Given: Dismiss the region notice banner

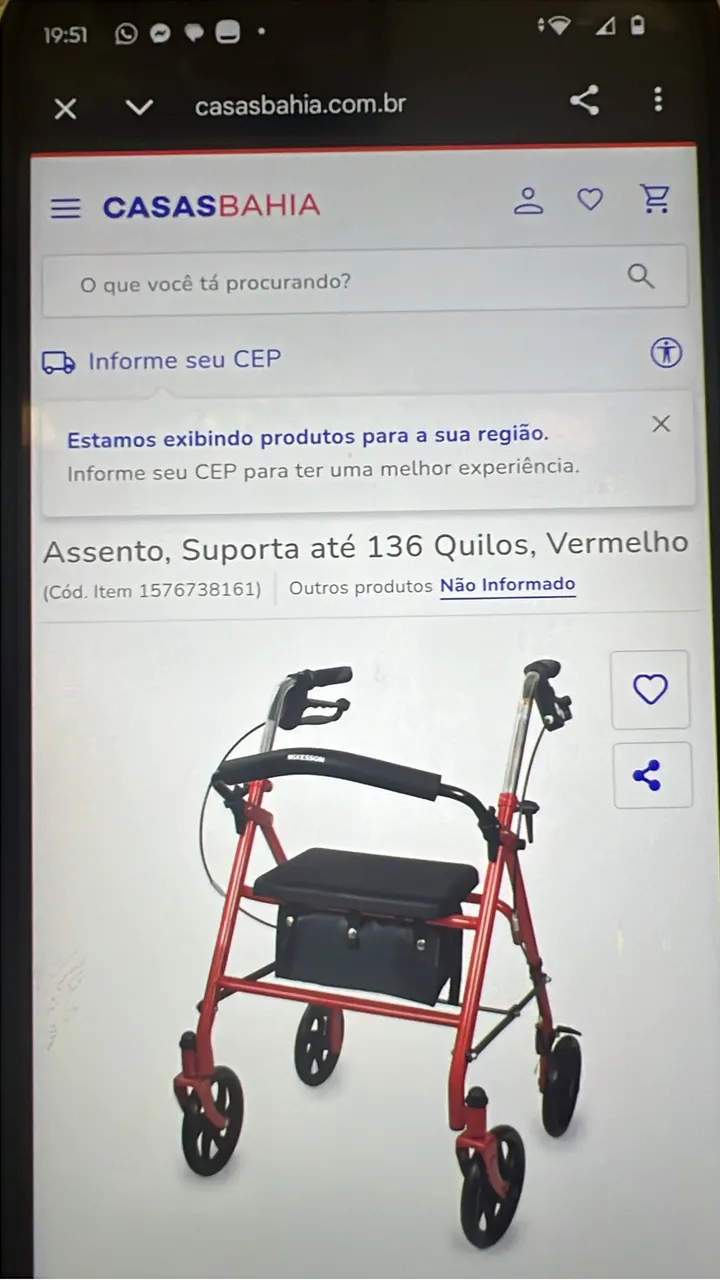Looking at the screenshot, I should point(661,424).
